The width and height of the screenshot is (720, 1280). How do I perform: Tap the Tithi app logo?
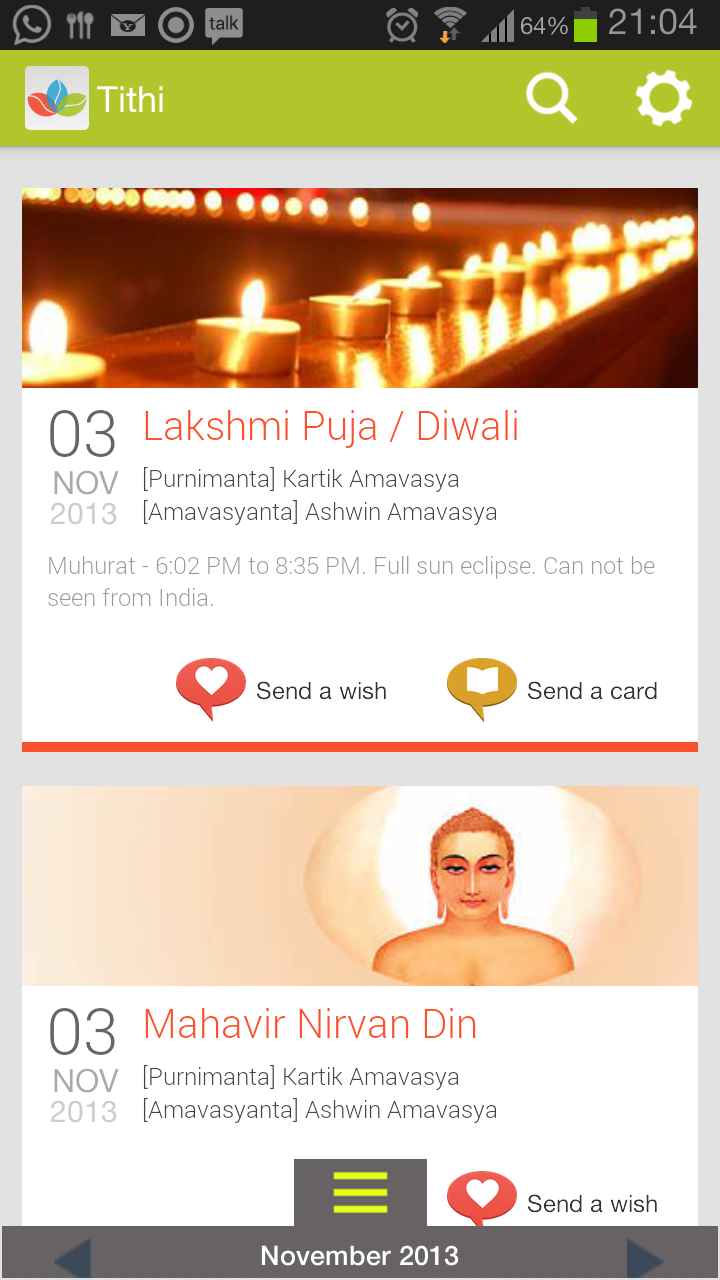57,98
